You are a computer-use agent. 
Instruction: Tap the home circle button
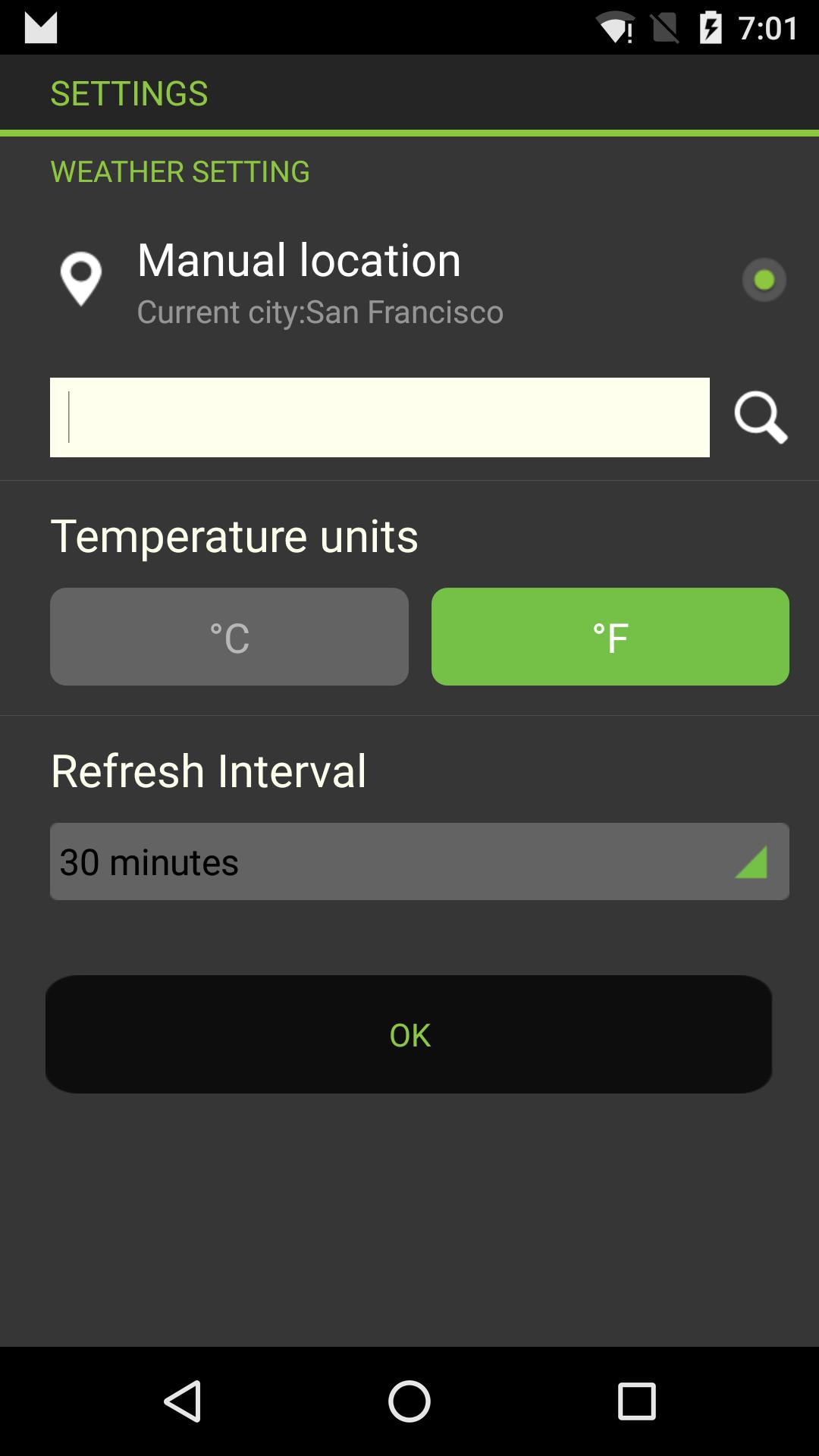point(409,1399)
